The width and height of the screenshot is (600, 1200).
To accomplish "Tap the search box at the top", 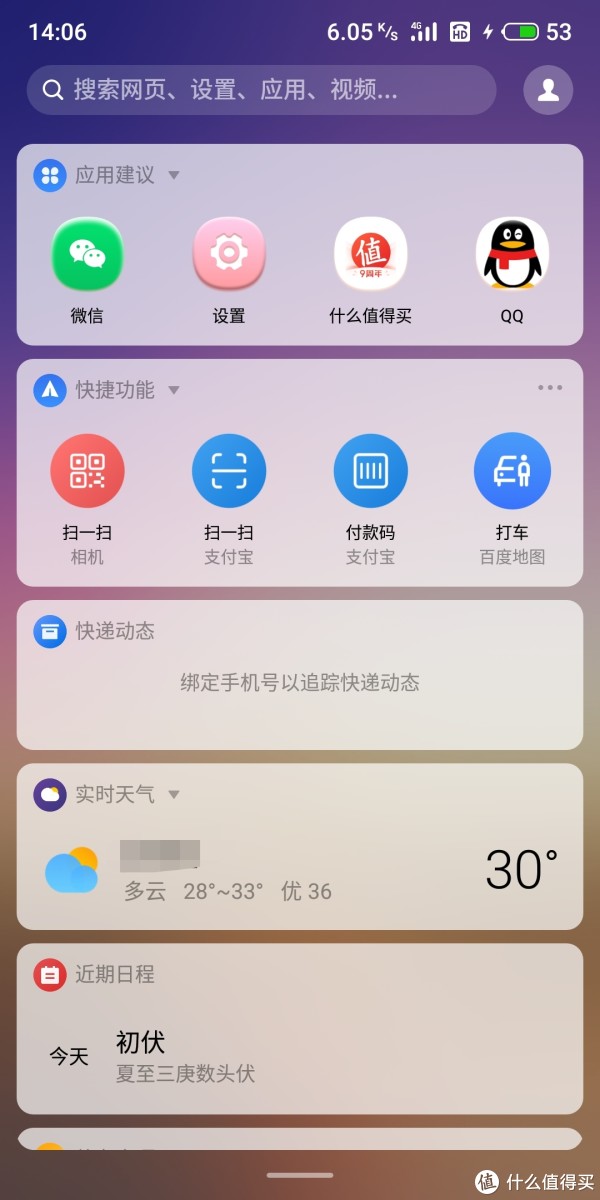I will click(261, 90).
